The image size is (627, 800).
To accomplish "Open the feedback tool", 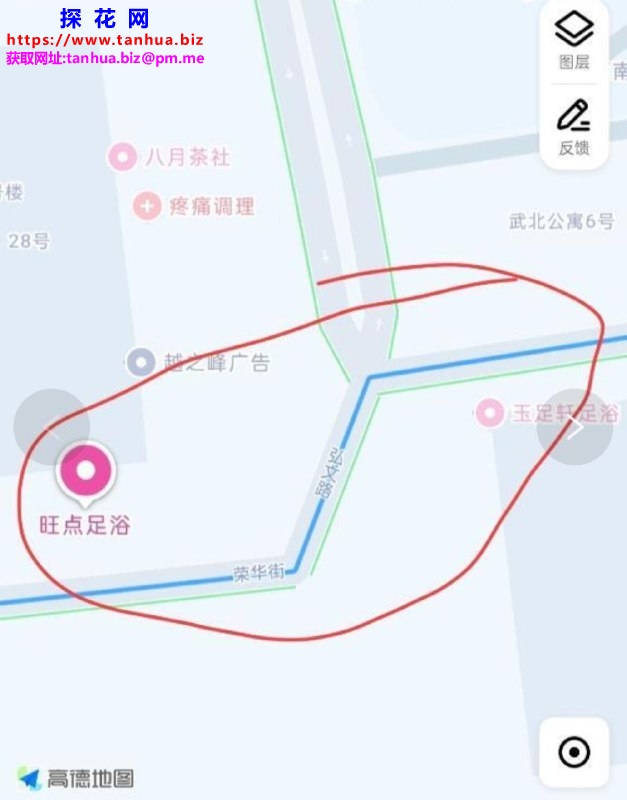I will (574, 127).
